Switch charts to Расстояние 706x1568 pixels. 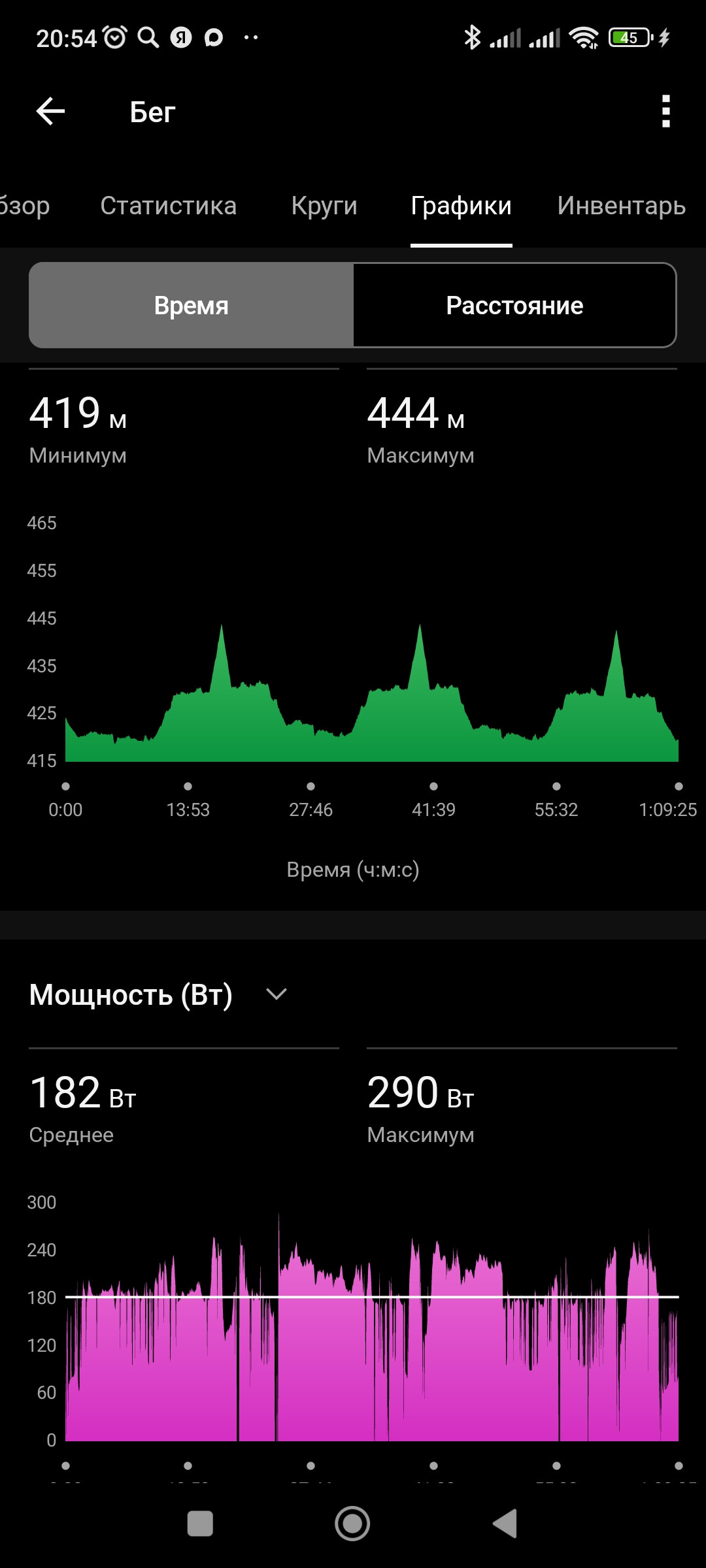[514, 305]
